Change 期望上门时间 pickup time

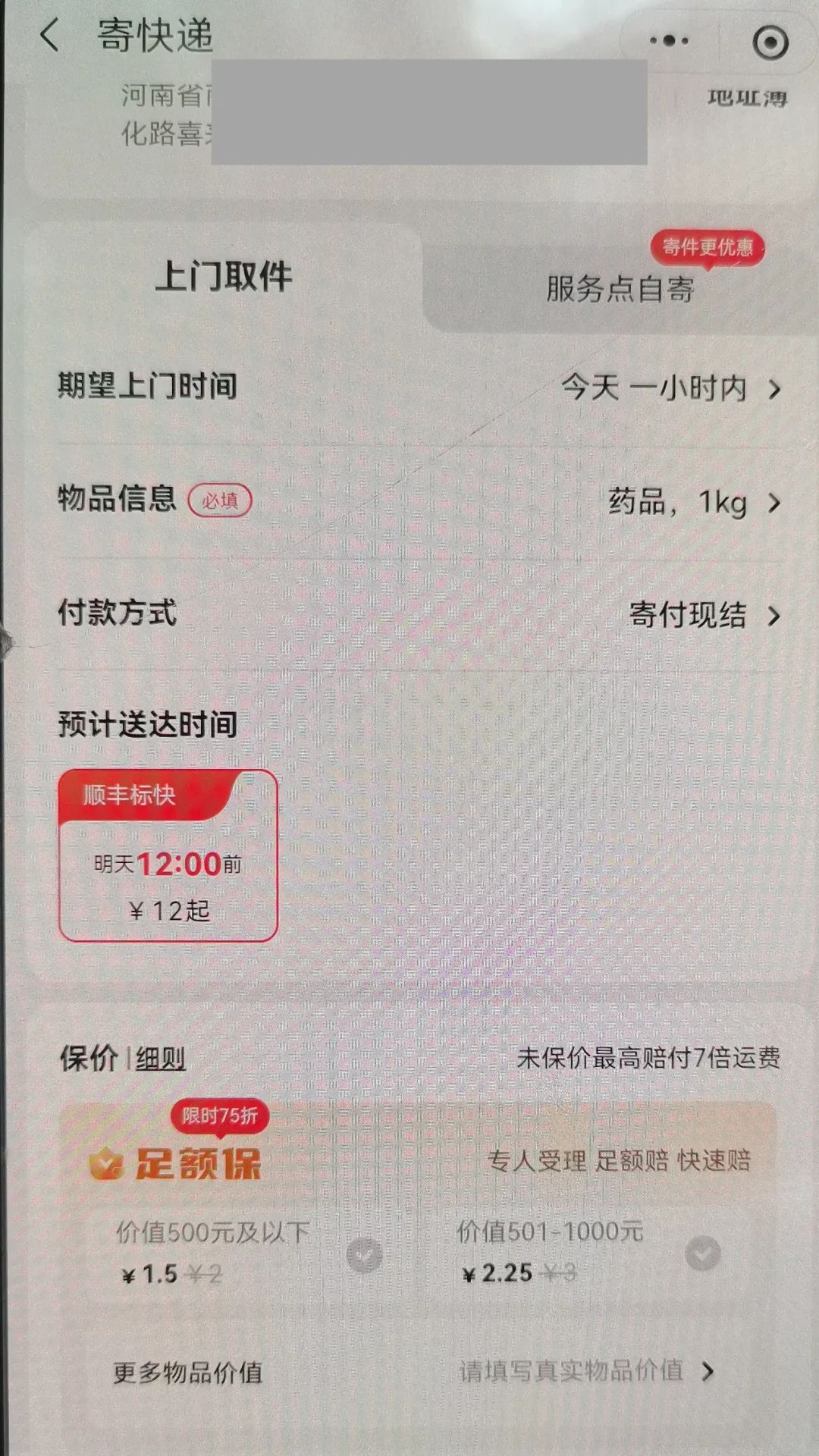pyautogui.click(x=670, y=388)
